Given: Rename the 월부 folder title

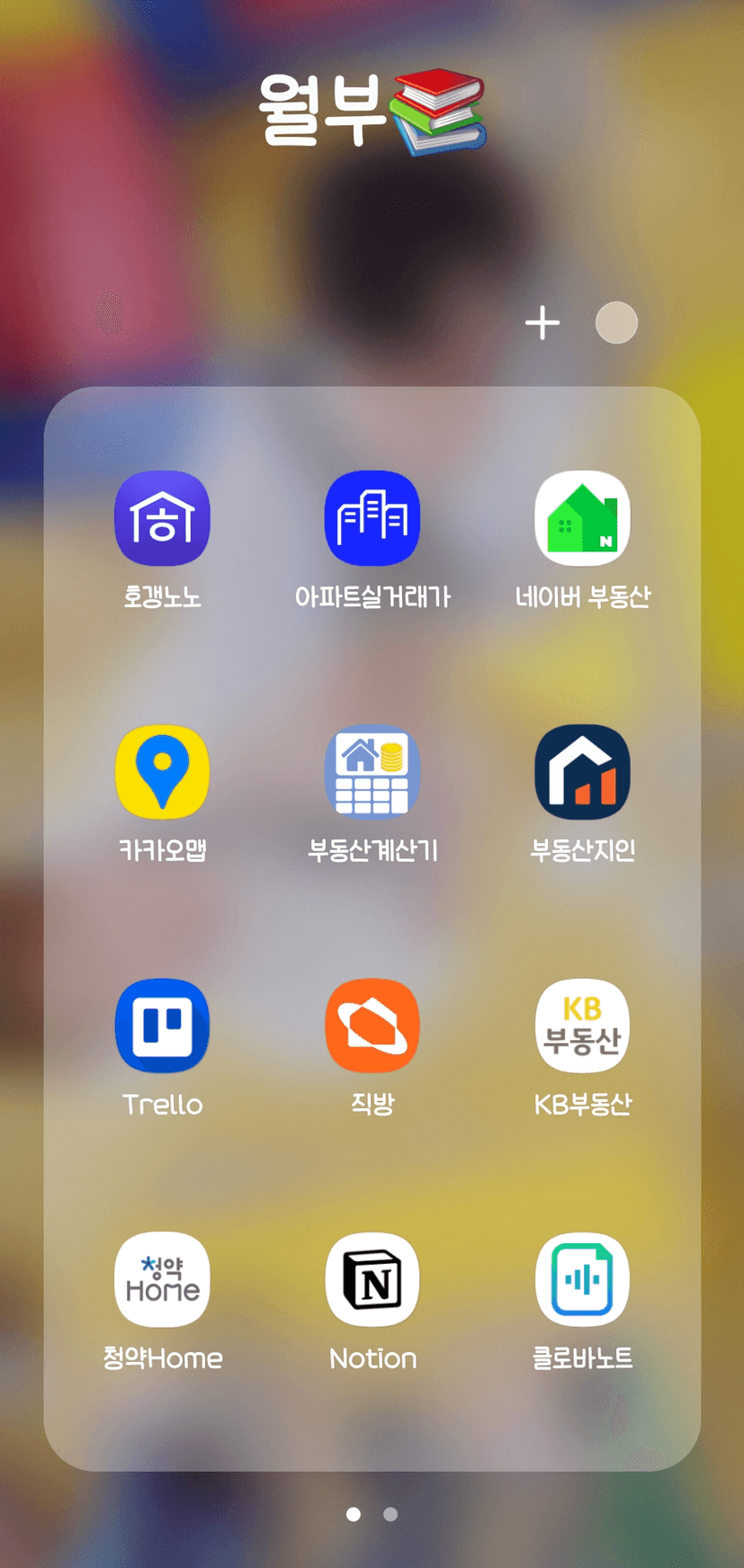Looking at the screenshot, I should pyautogui.click(x=372, y=112).
